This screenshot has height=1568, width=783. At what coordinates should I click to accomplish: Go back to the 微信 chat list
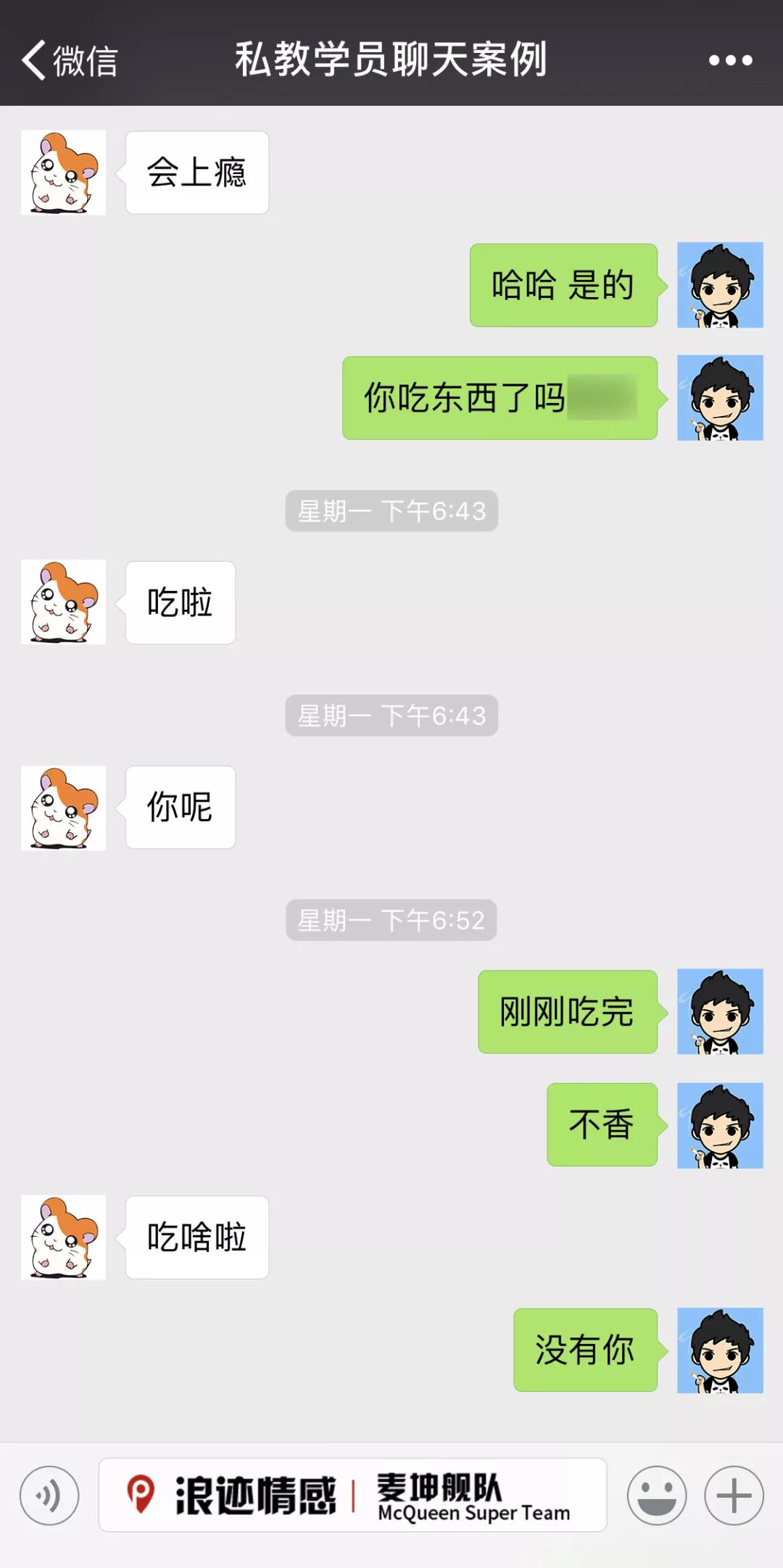click(69, 60)
